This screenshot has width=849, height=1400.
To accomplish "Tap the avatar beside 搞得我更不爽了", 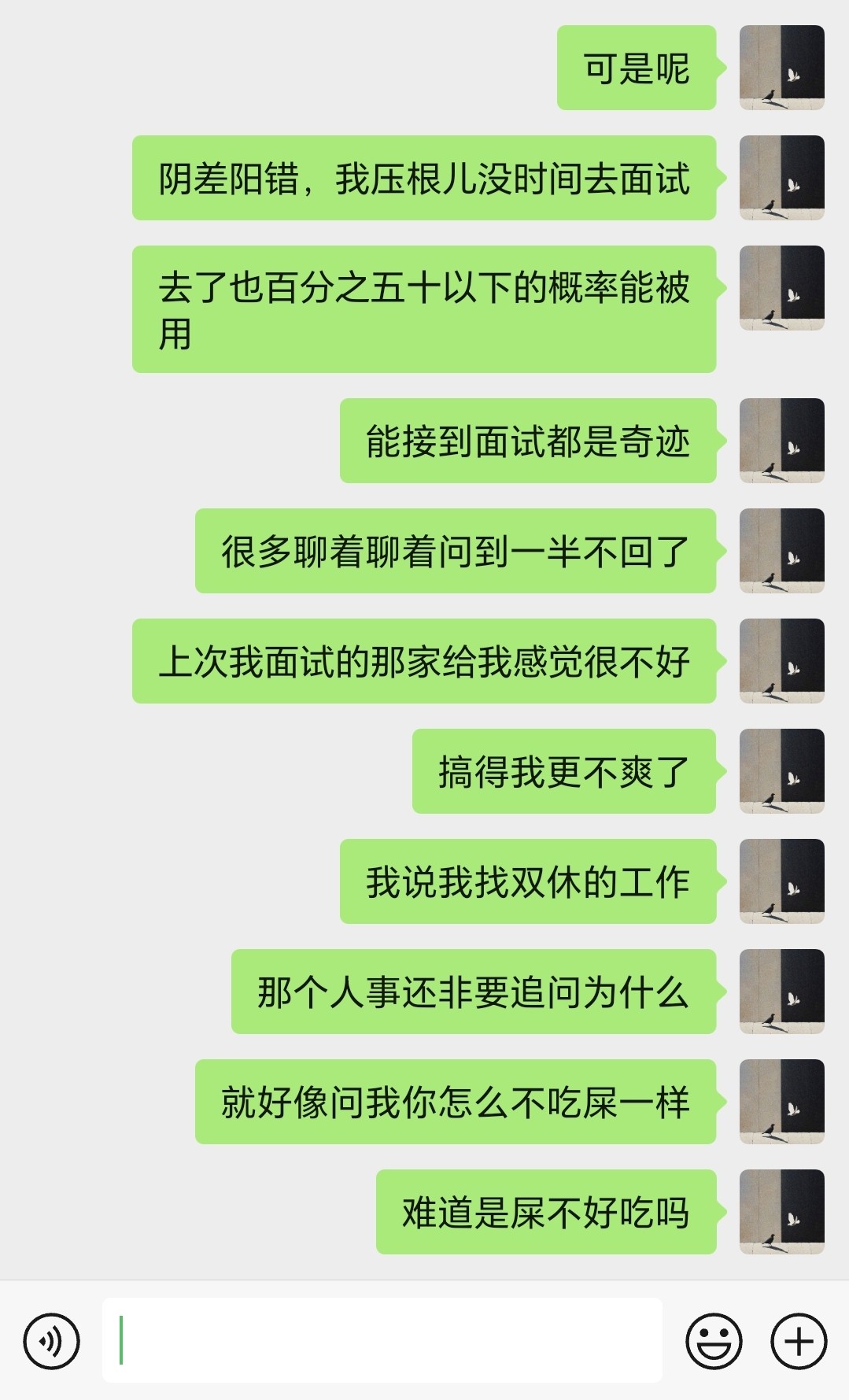I will [781, 771].
